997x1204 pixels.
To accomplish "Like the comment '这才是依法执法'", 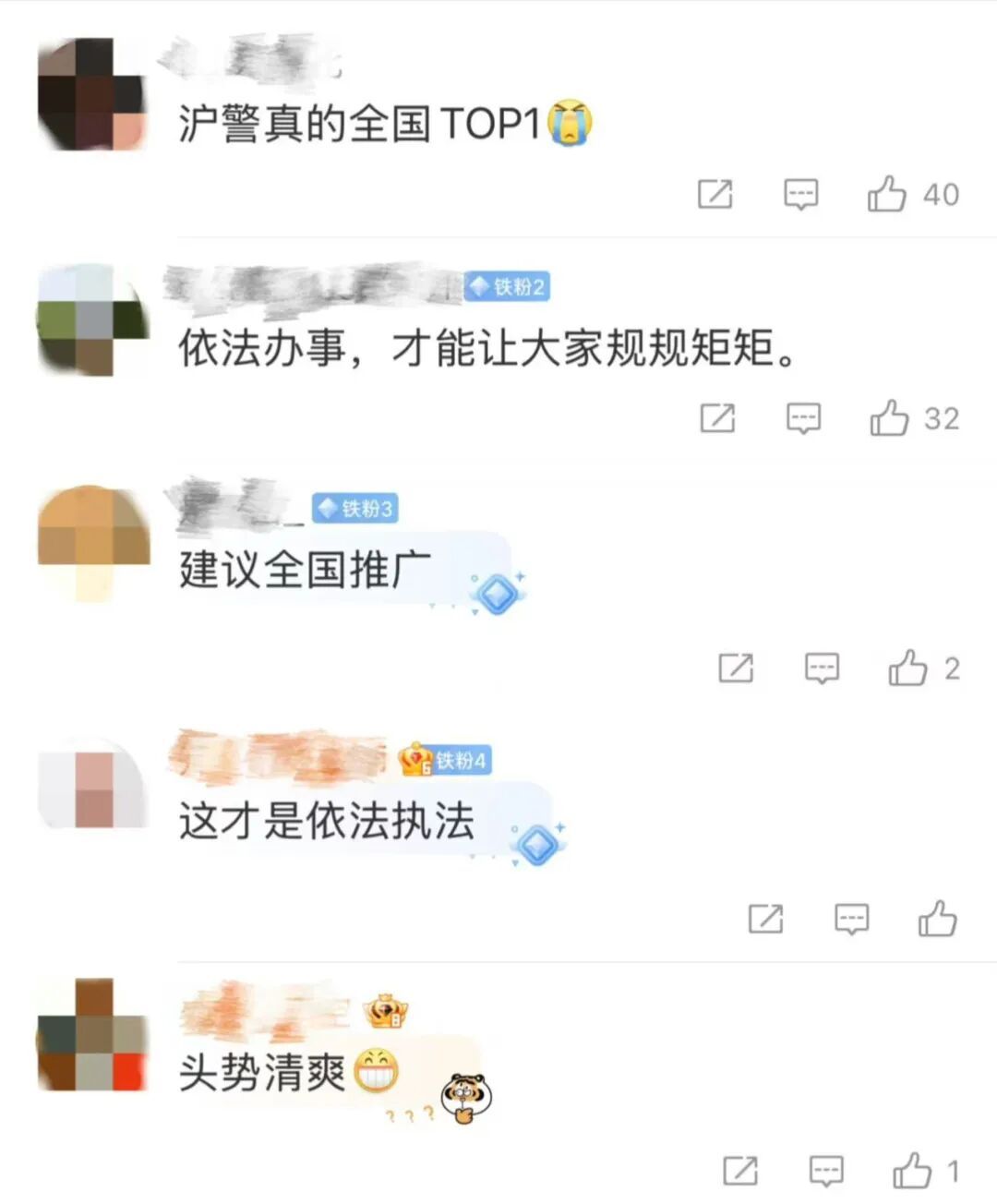I will [937, 919].
